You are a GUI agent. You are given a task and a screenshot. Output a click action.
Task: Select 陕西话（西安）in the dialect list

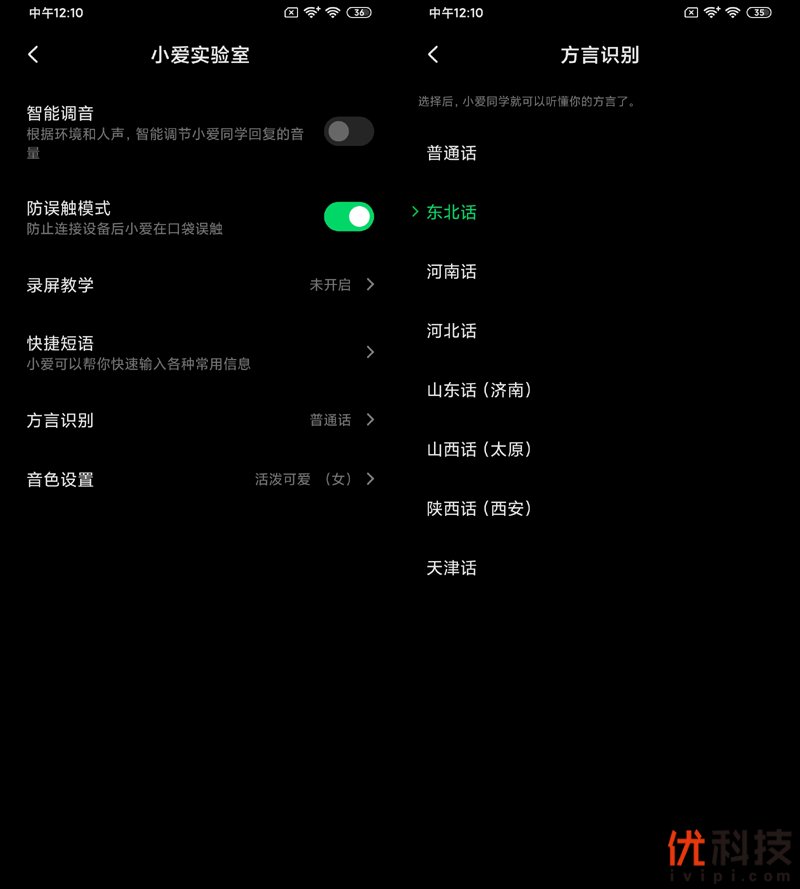[478, 508]
